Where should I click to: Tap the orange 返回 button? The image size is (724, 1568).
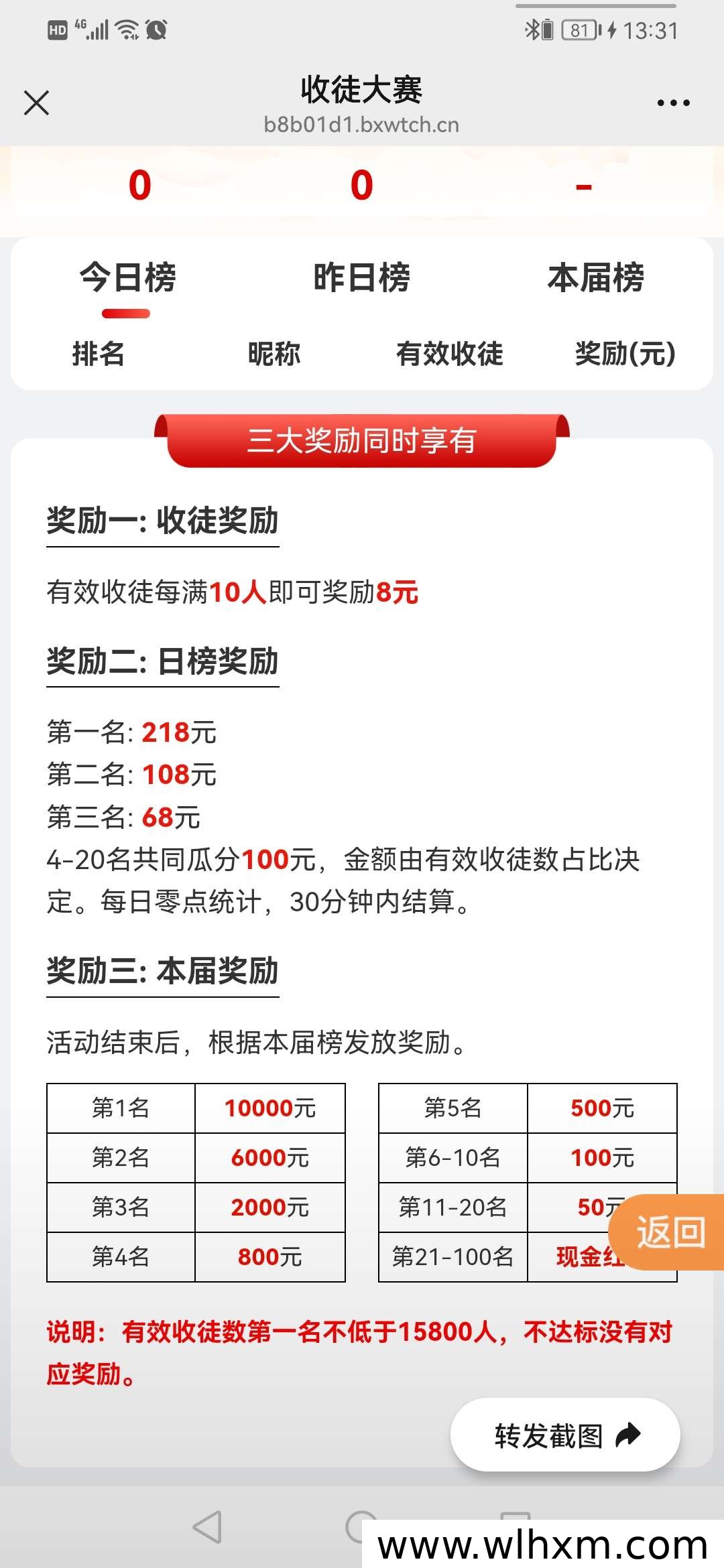(x=669, y=1232)
